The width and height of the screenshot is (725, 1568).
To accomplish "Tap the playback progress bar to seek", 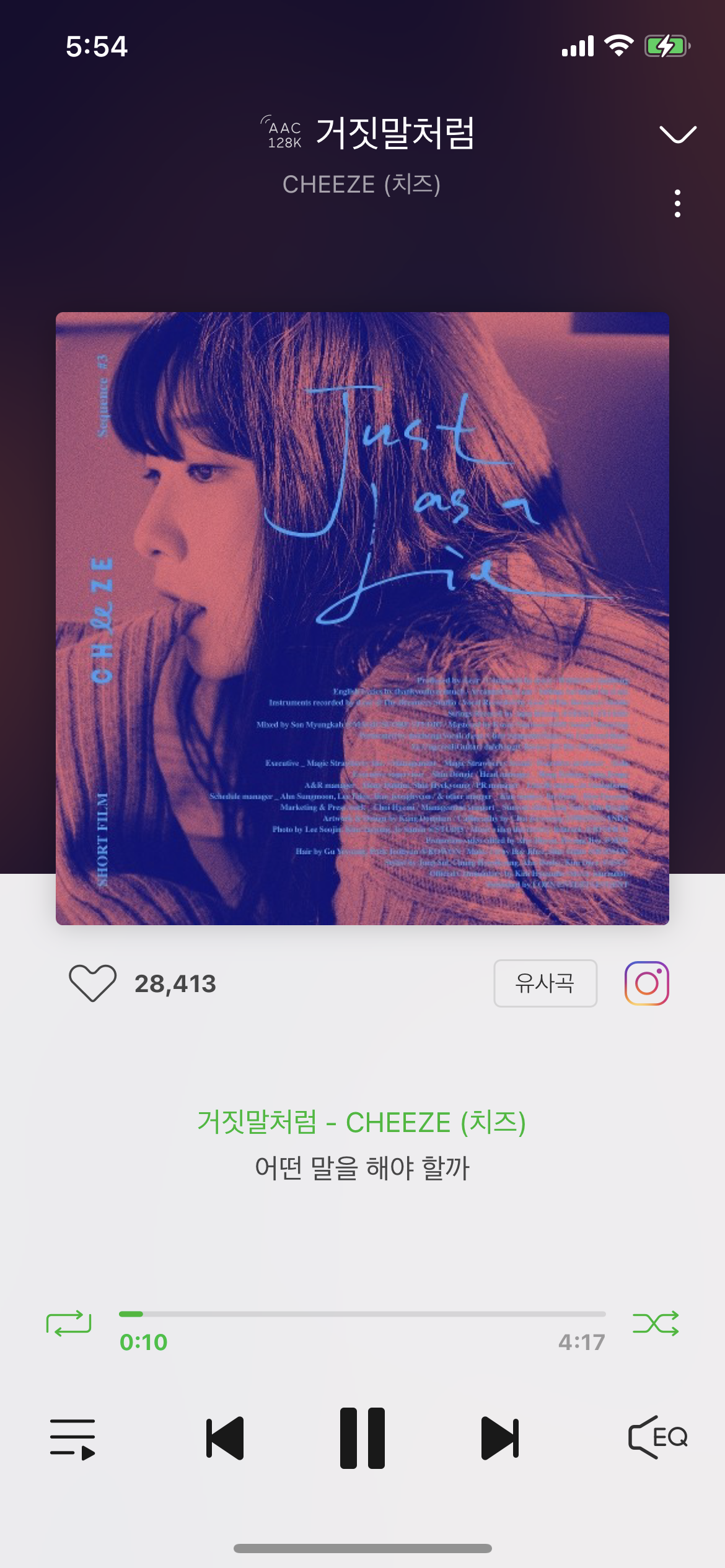I will pos(362,1313).
